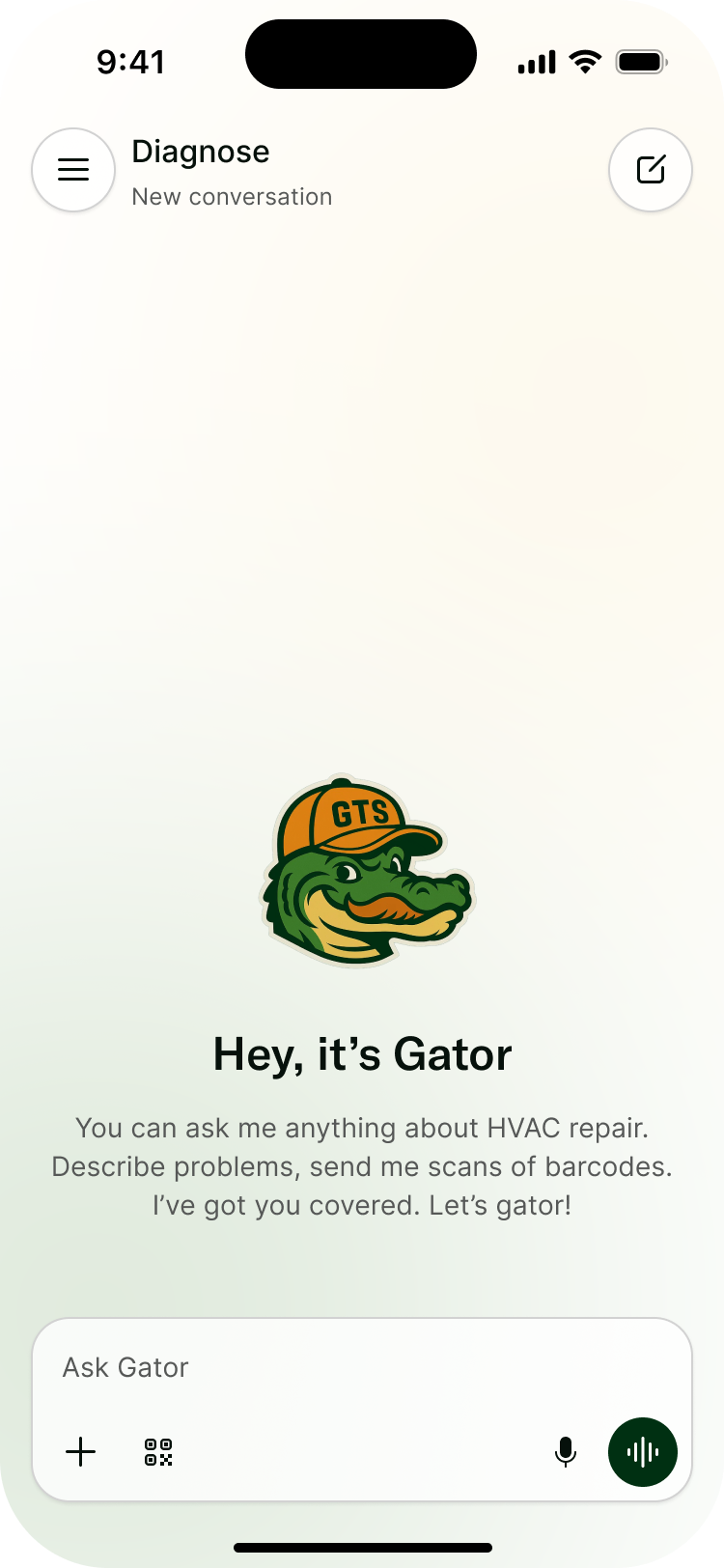Start a new conversation with compose icon
This screenshot has width=724, height=1568.
click(651, 170)
